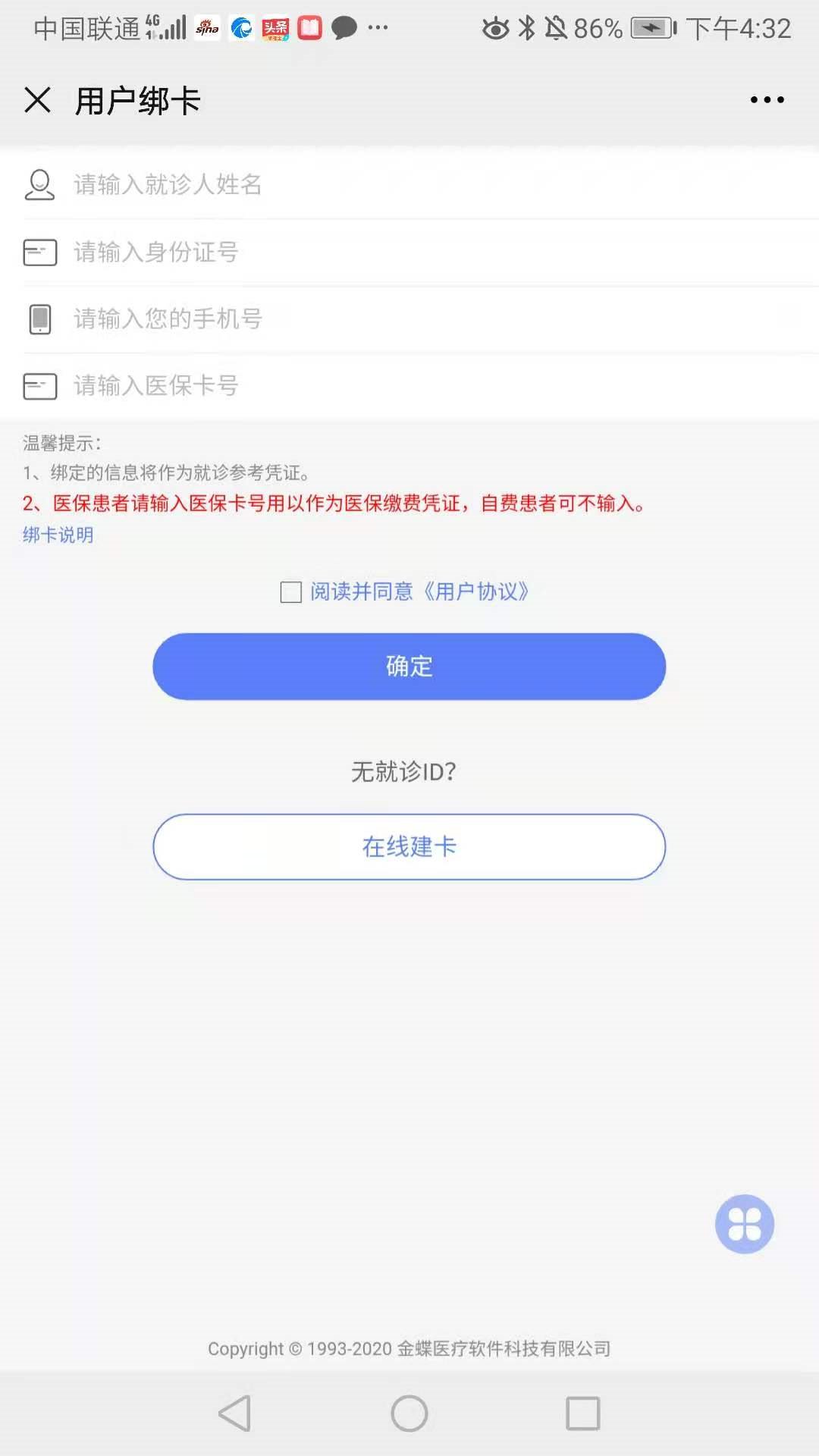Open the 绑卡说明 link
This screenshot has width=819, height=1456.
coord(58,535)
